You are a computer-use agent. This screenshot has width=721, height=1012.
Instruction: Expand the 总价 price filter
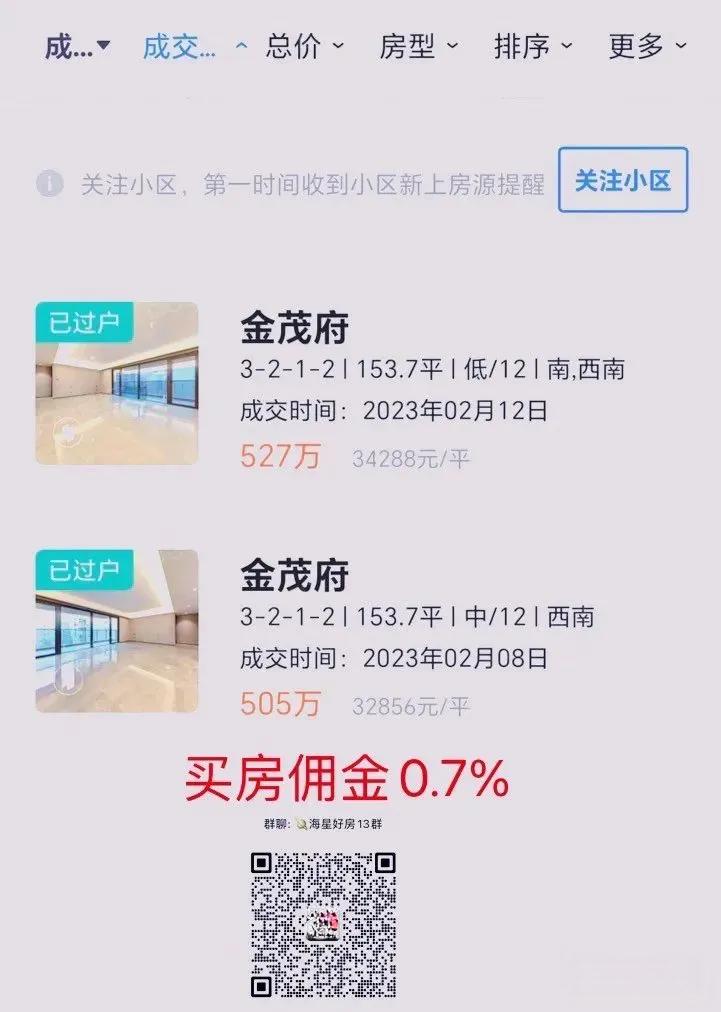coord(304,46)
